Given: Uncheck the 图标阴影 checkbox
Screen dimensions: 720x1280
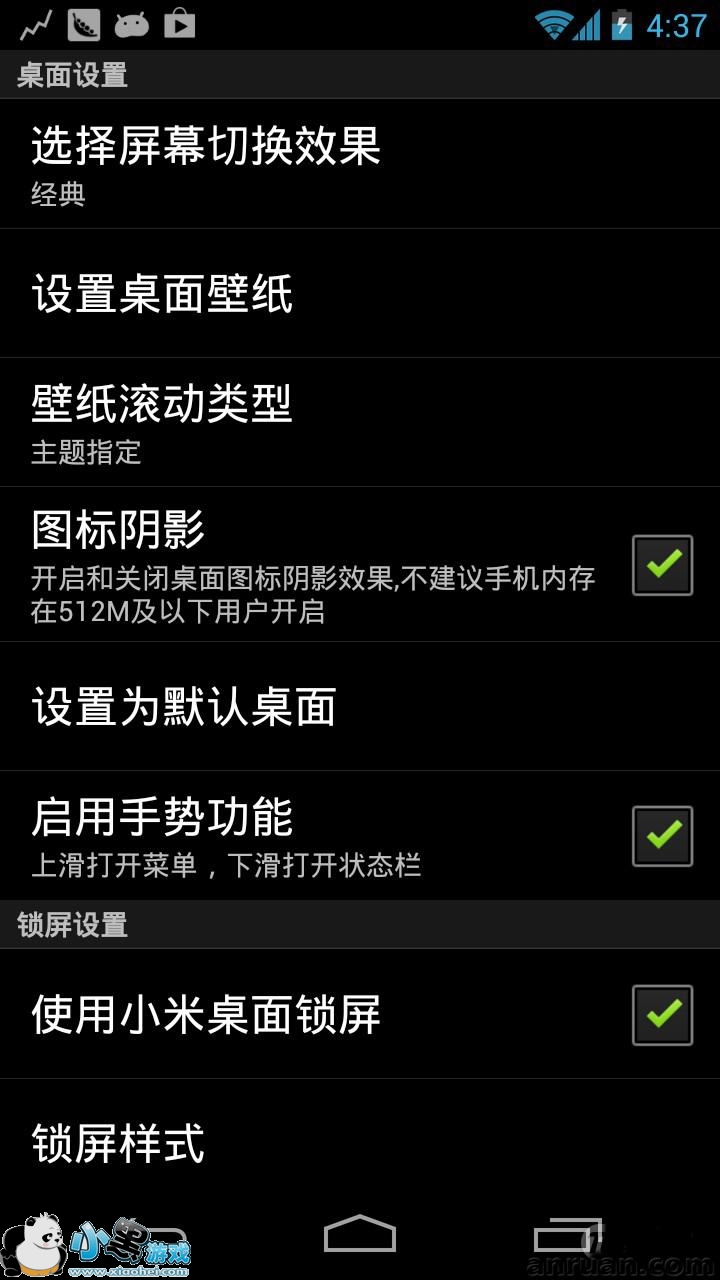Looking at the screenshot, I should 662,565.
